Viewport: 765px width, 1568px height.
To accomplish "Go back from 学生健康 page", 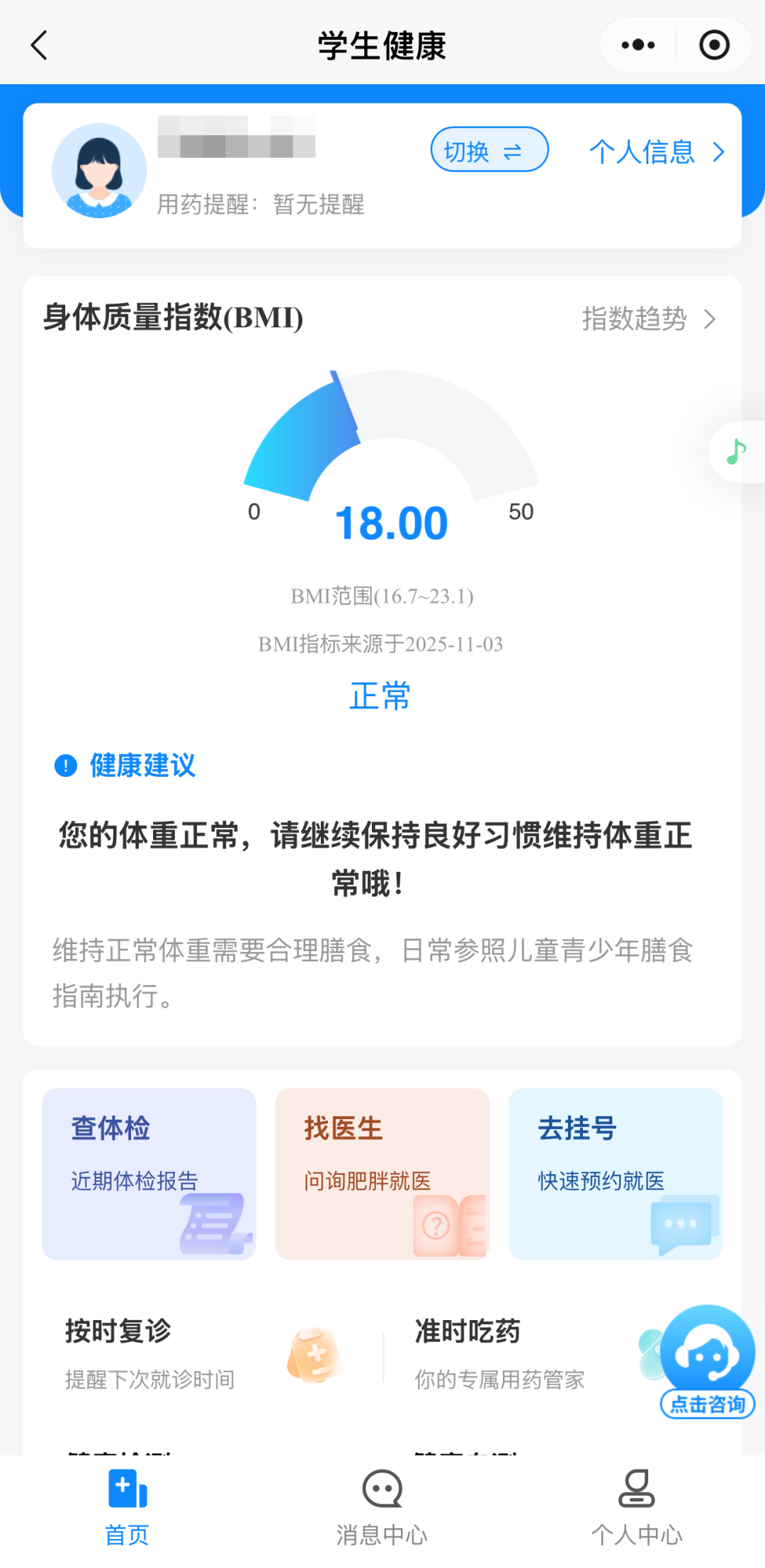I will point(40,46).
